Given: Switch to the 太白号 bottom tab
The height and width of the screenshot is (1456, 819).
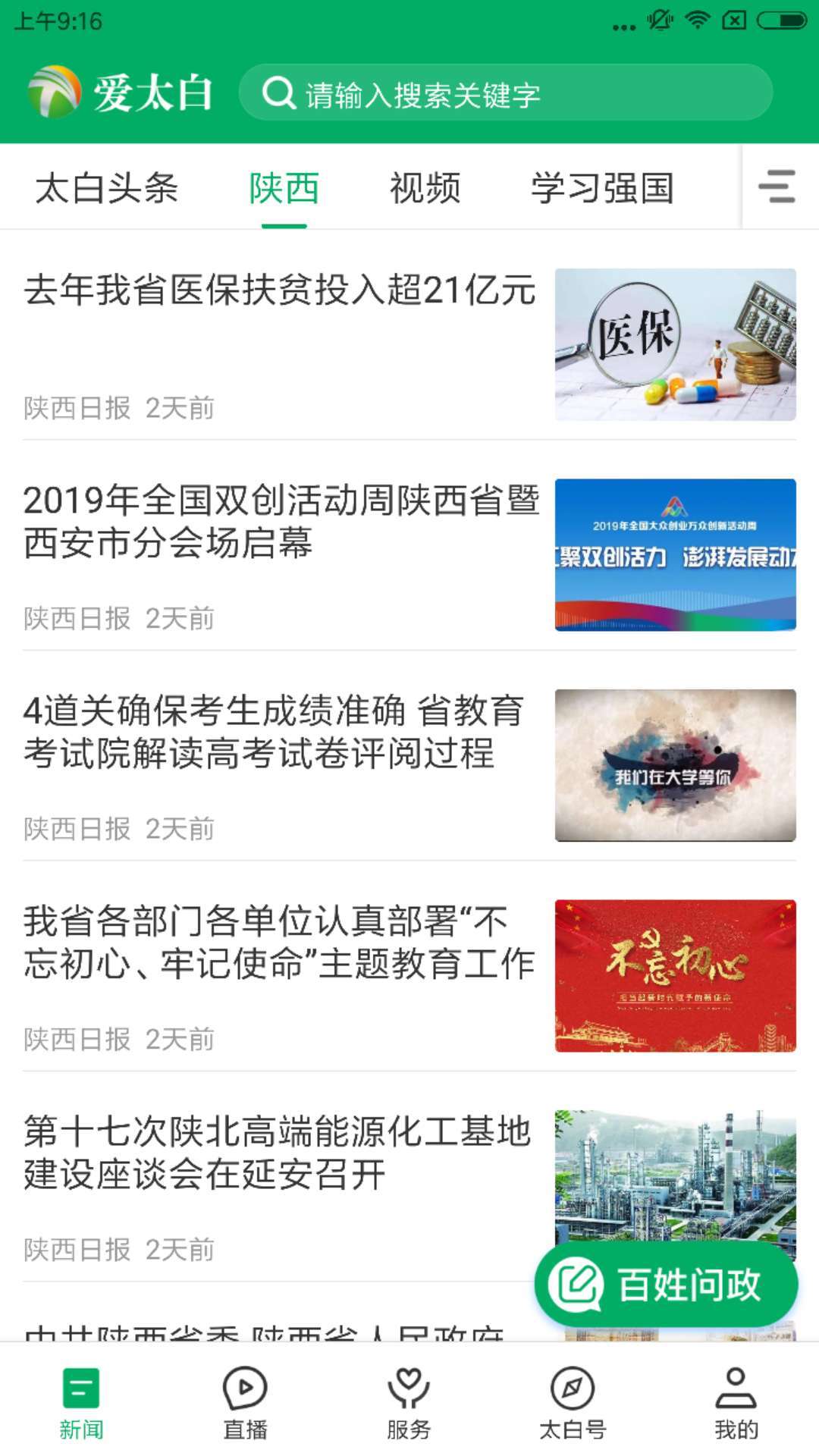Looking at the screenshot, I should click(573, 1403).
